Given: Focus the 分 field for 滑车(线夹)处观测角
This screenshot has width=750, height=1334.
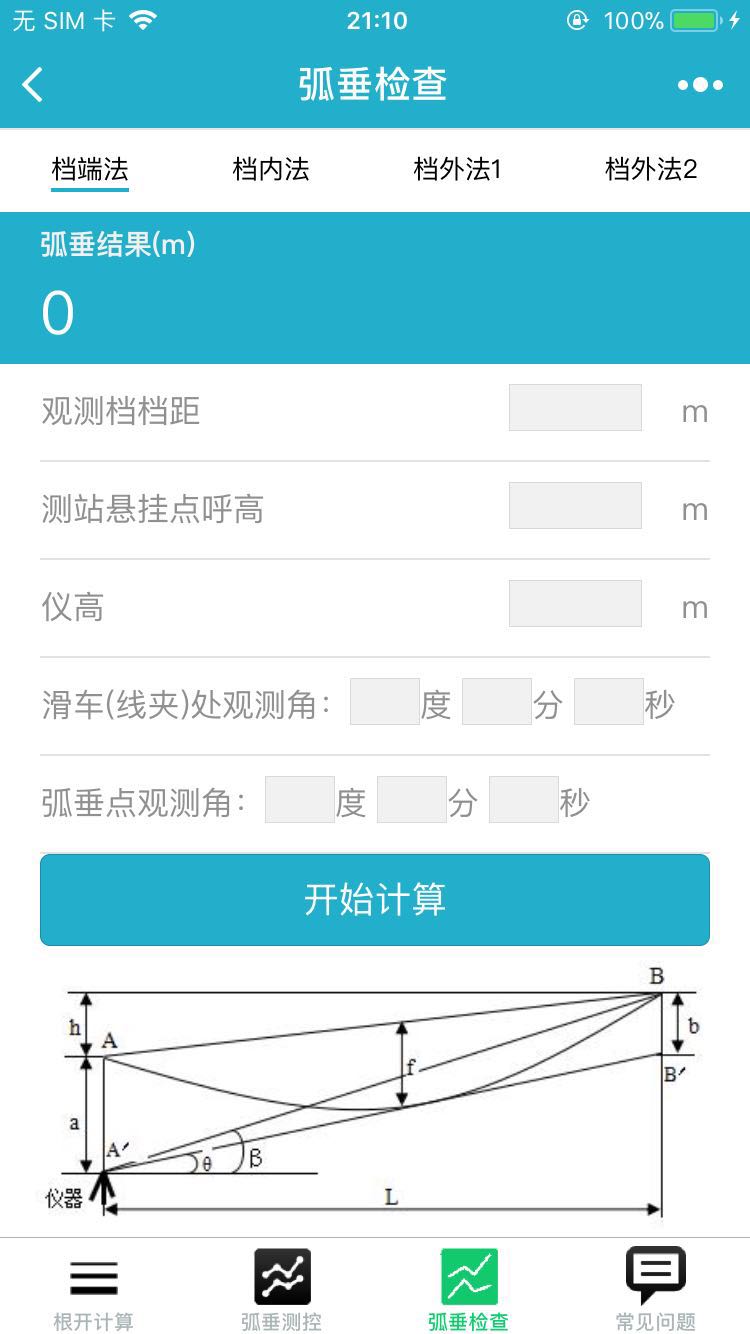Looking at the screenshot, I should (497, 702).
